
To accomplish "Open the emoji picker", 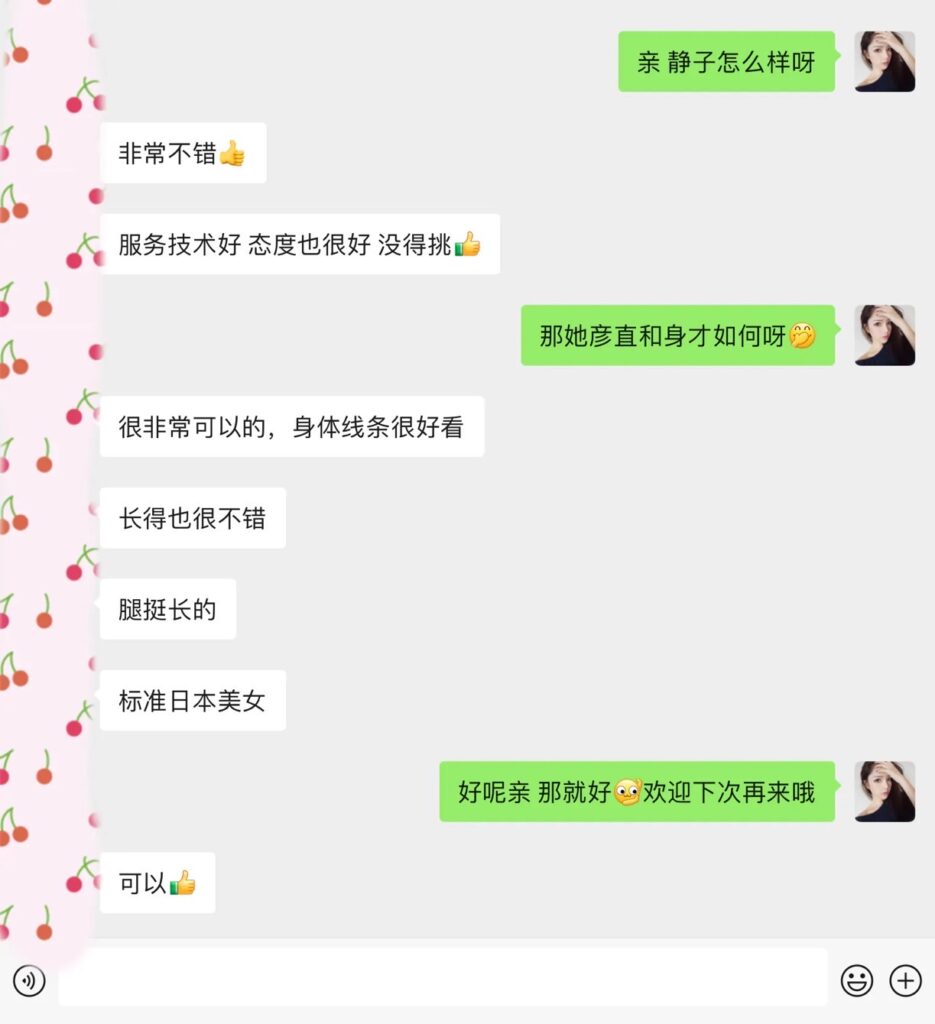I will tap(856, 981).
